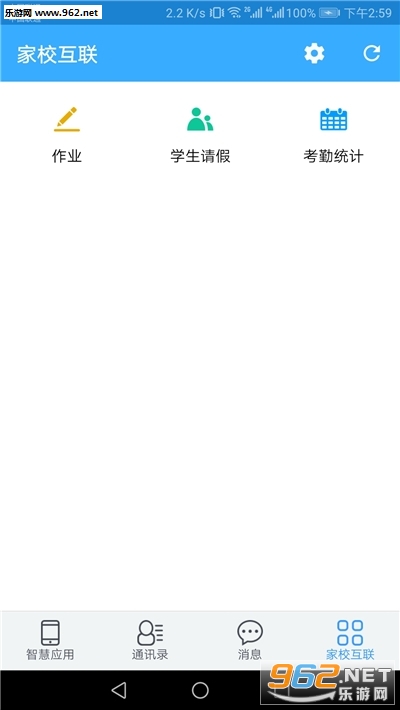Switch to the 消息 tab
The image size is (400, 710).
pos(250,640)
